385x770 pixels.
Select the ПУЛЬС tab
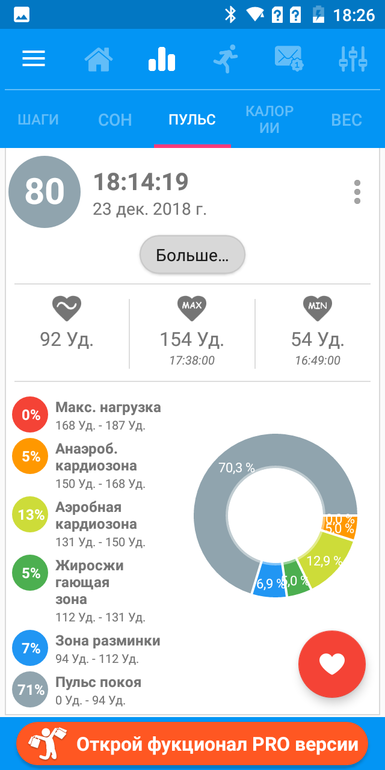(192, 120)
